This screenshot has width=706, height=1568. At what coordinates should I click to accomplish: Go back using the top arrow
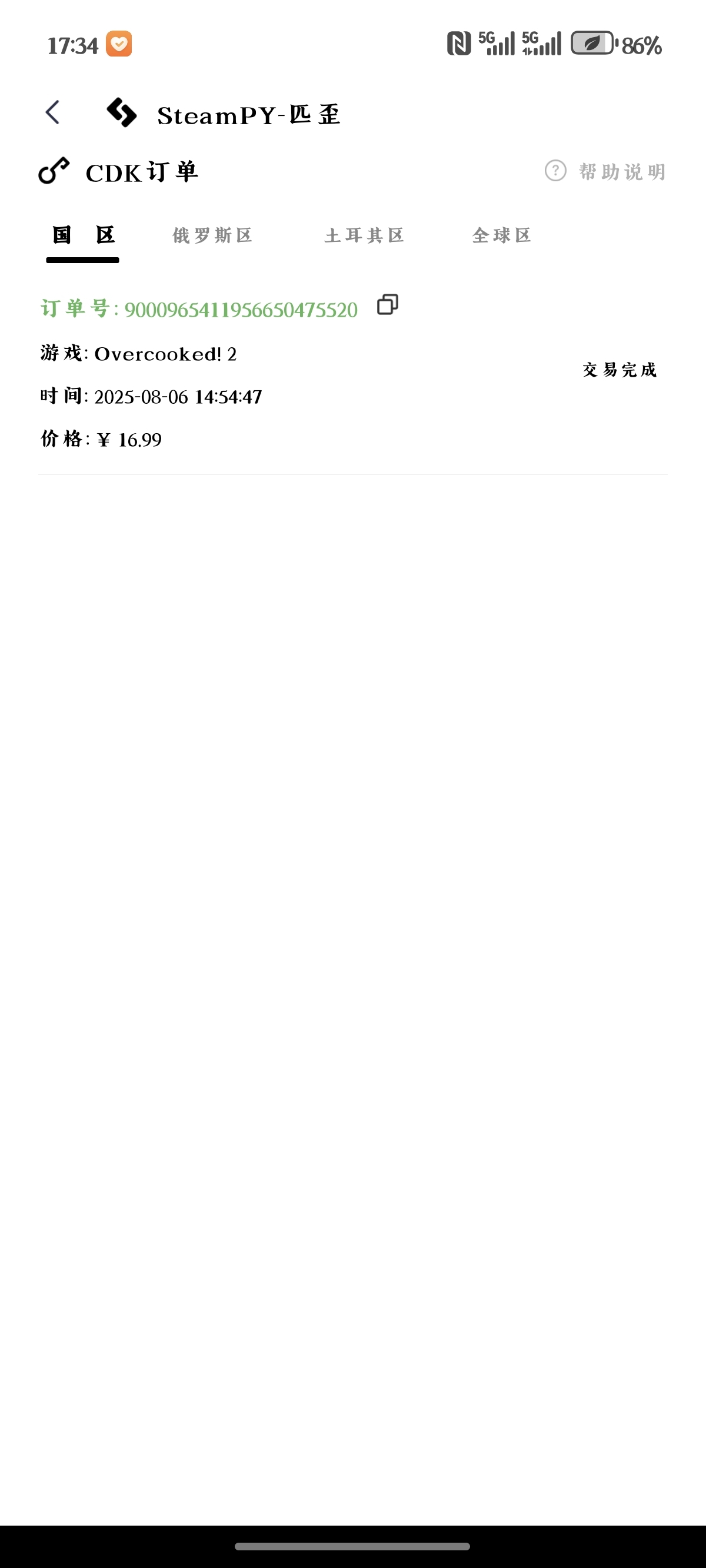pos(53,112)
